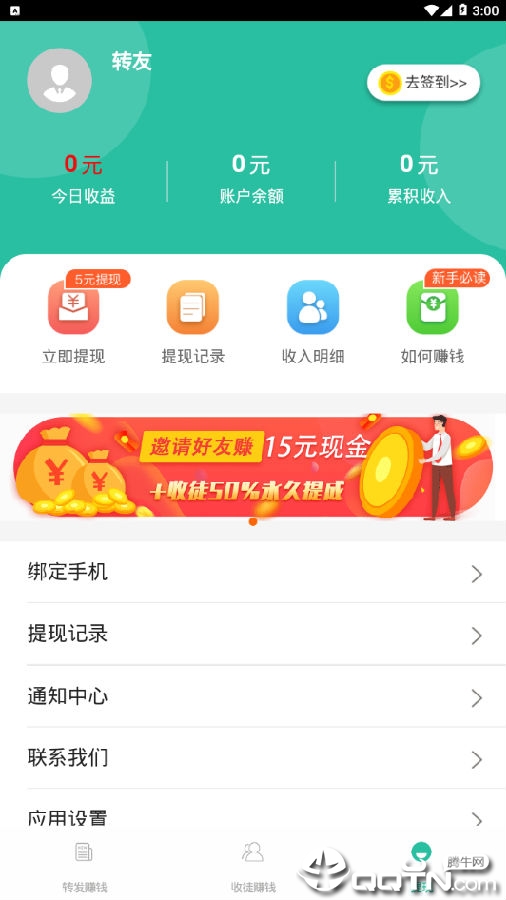Switch to the 转发赚钱 tab
Viewport: 506px width, 900px height.
pyautogui.click(x=84, y=866)
